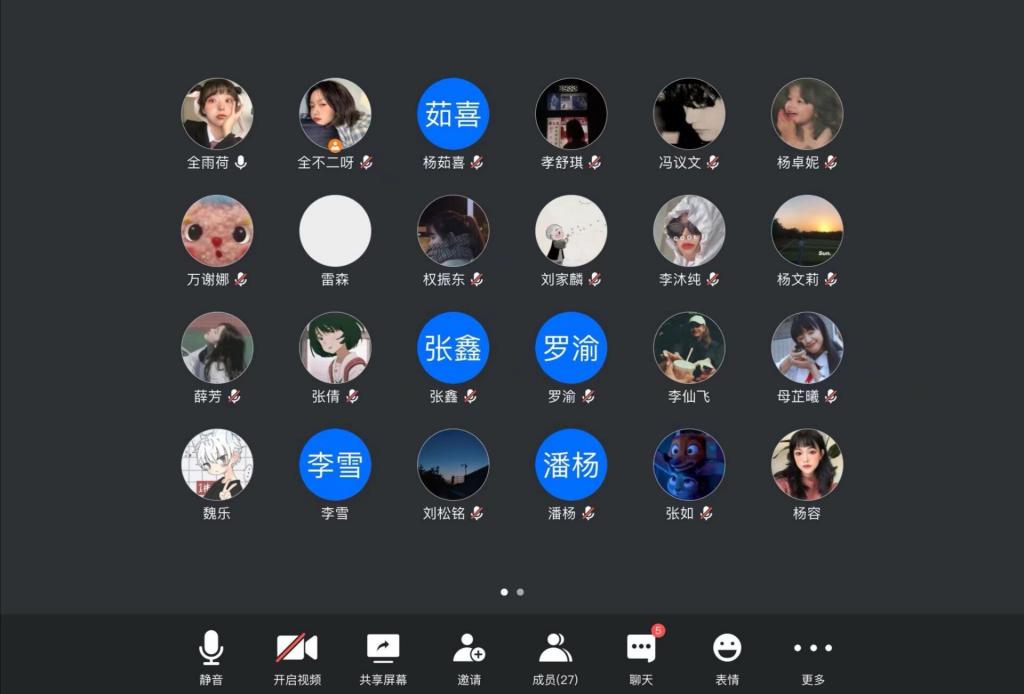1024x694 pixels.
Task: Turn on camera via 开启视频
Action: (296, 658)
